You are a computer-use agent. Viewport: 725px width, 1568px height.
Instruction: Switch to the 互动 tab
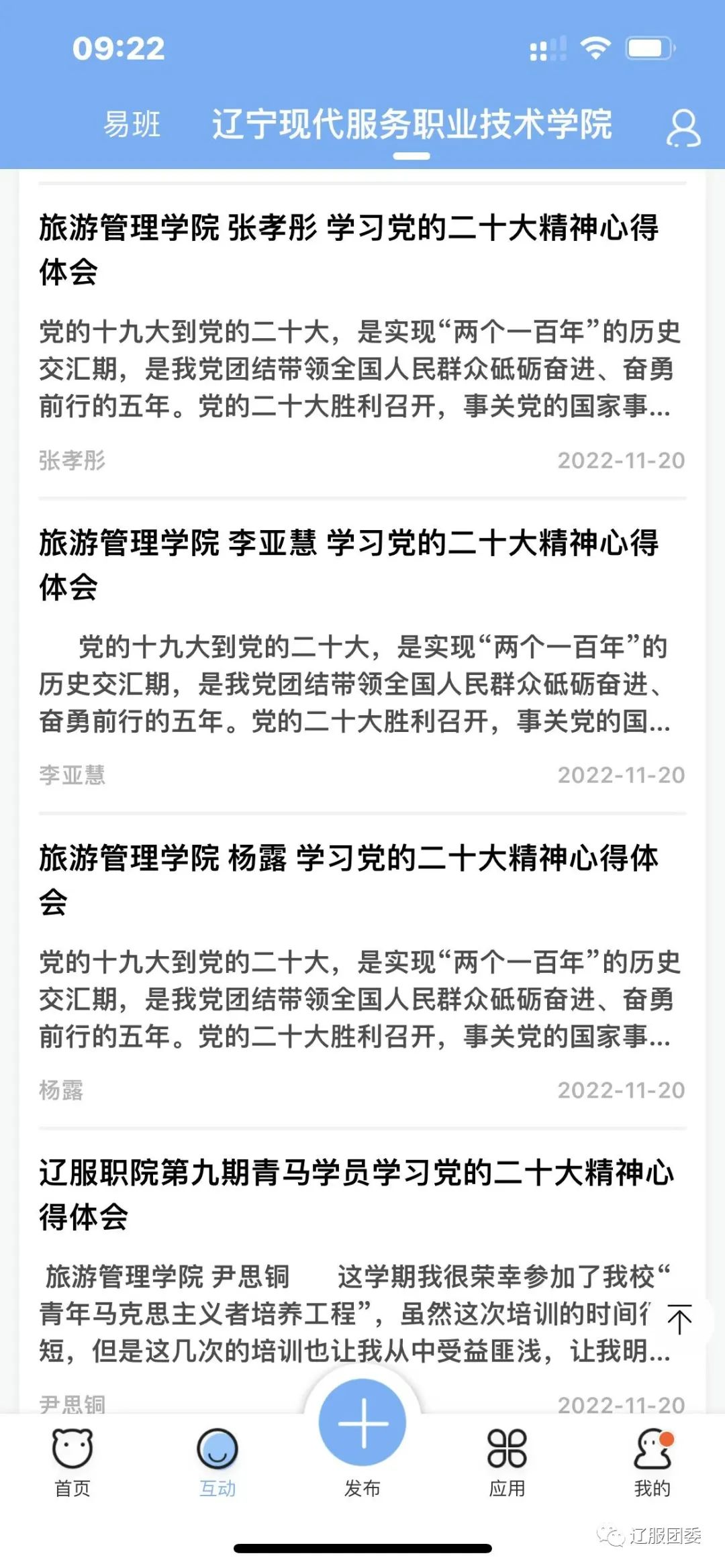click(x=217, y=1463)
